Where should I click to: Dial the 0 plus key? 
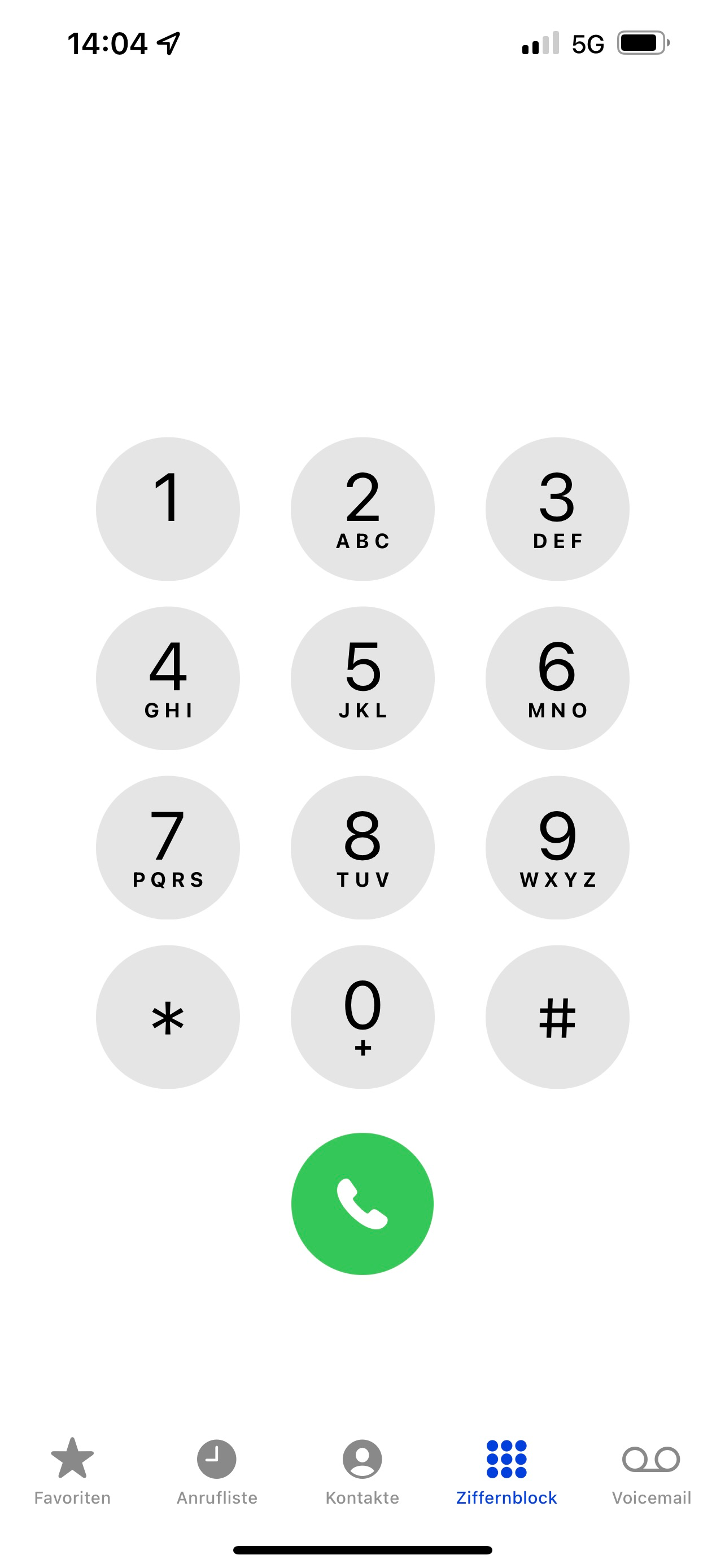[362, 1017]
